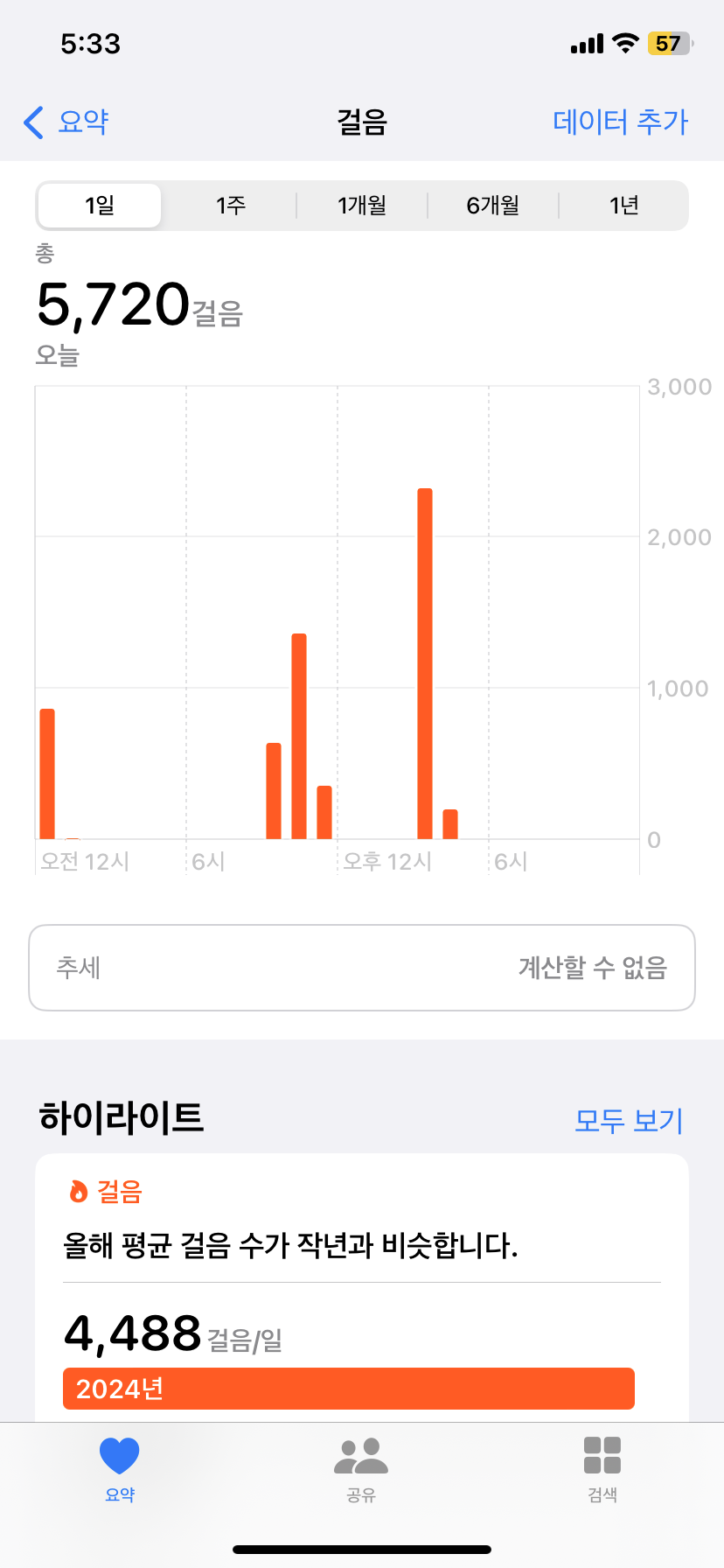Switch to the 검색 tab
This screenshot has height=1568, width=724.
[602, 1466]
